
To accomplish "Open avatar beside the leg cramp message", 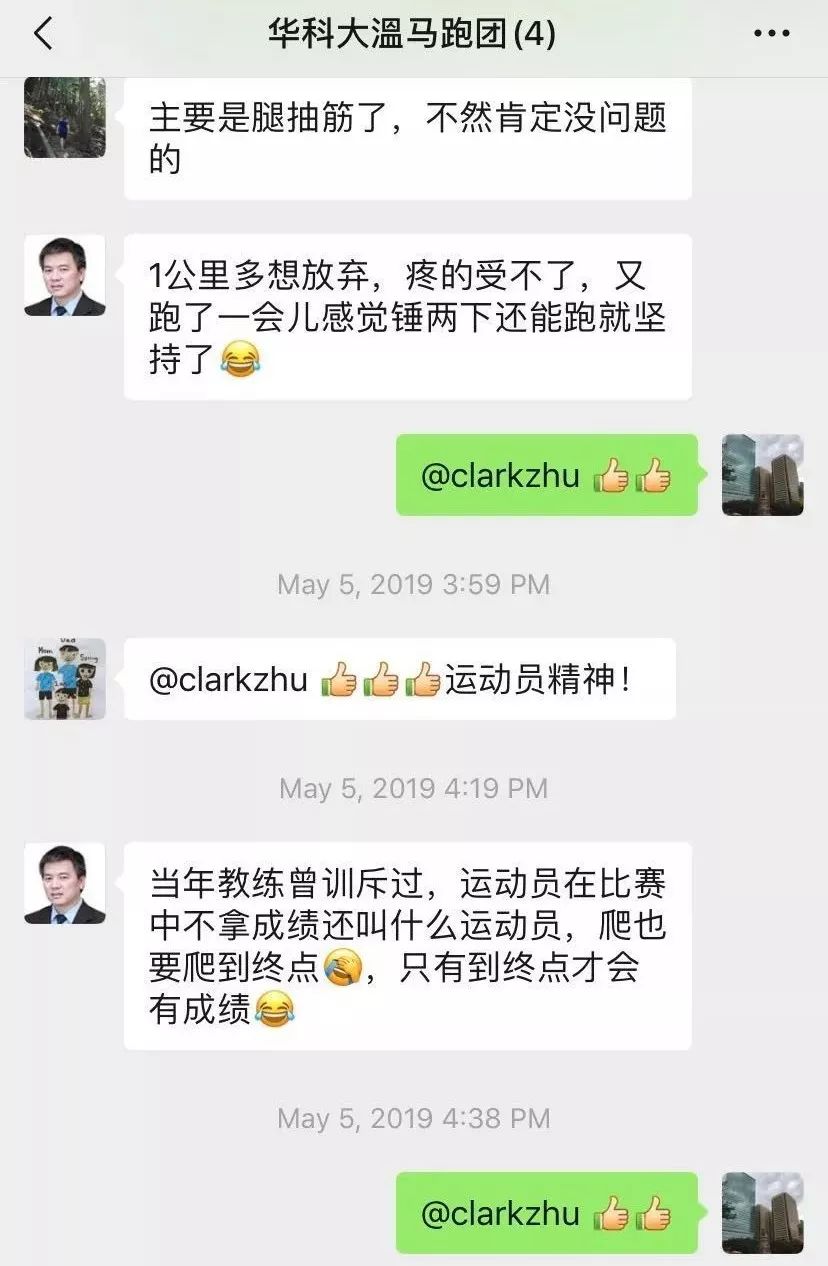I will point(64,117).
